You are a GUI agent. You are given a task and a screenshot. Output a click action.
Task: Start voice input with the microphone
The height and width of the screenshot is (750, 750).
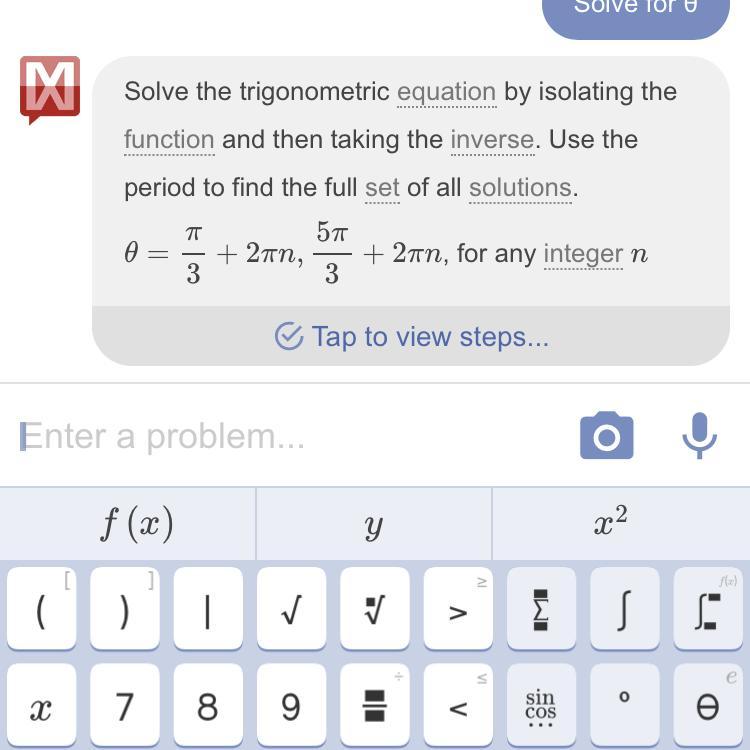coord(699,436)
